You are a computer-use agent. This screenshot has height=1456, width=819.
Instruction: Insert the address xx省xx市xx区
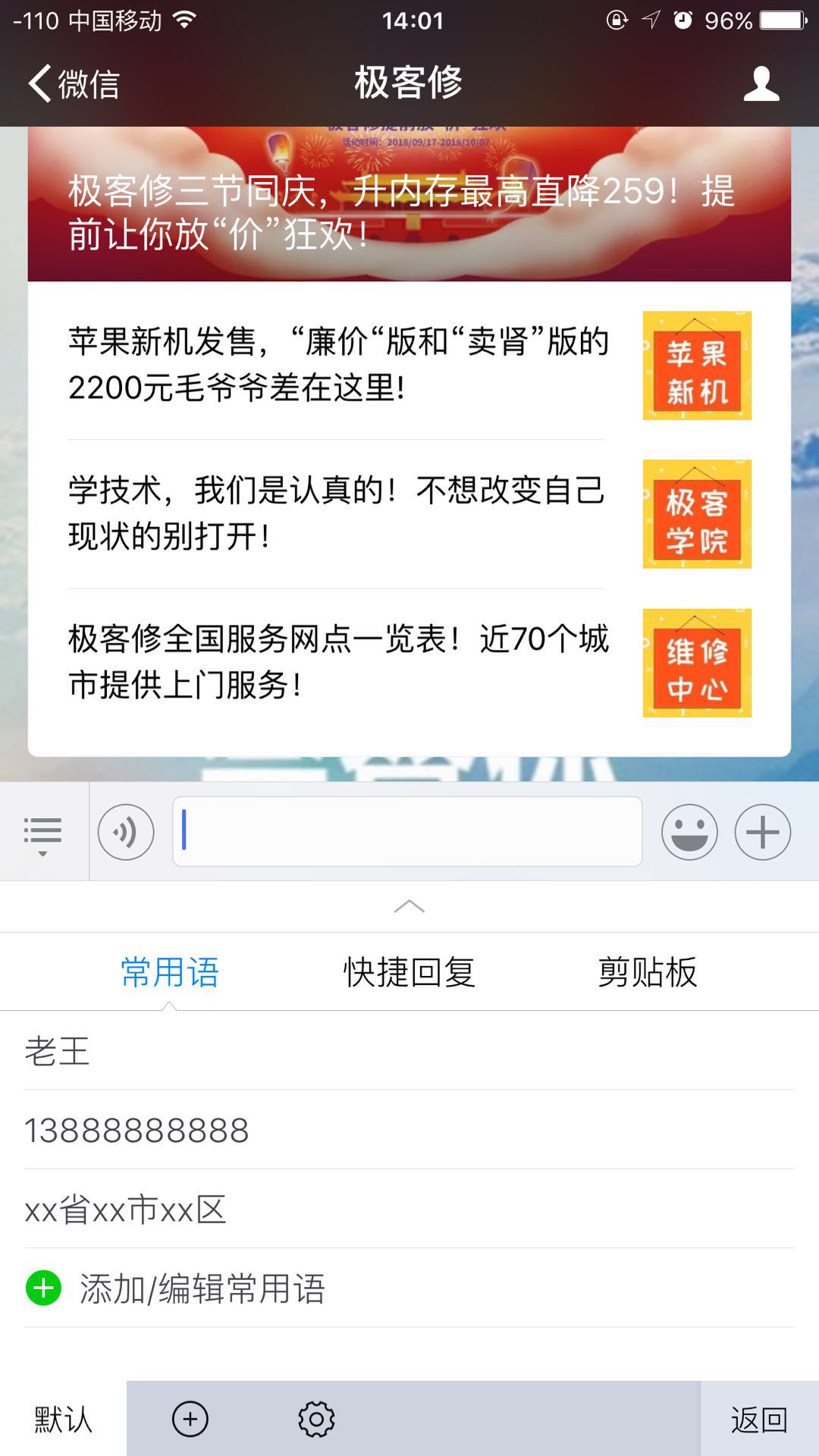click(409, 1209)
